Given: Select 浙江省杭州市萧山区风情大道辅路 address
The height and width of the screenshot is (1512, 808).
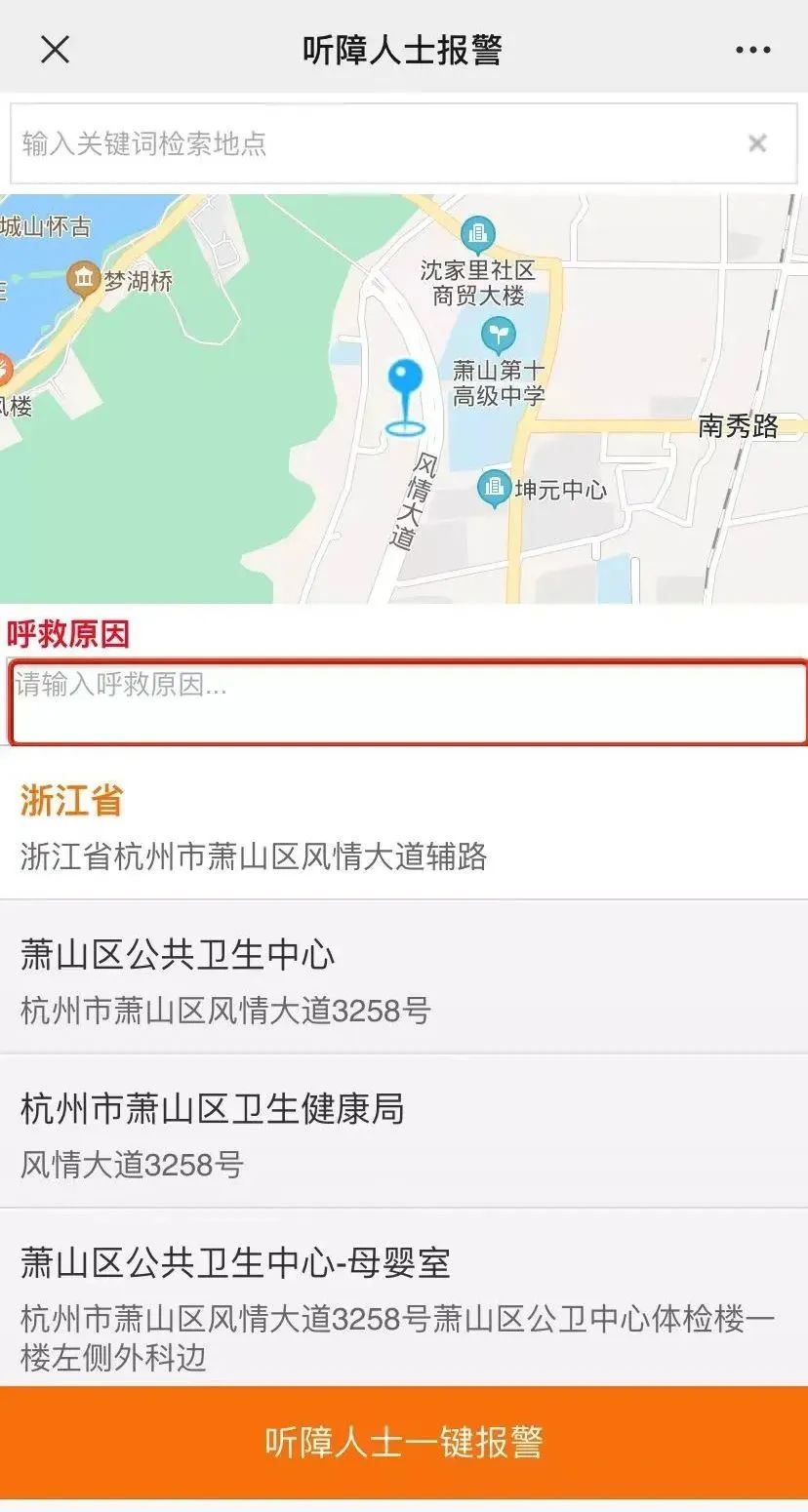Looking at the screenshot, I should [404, 827].
